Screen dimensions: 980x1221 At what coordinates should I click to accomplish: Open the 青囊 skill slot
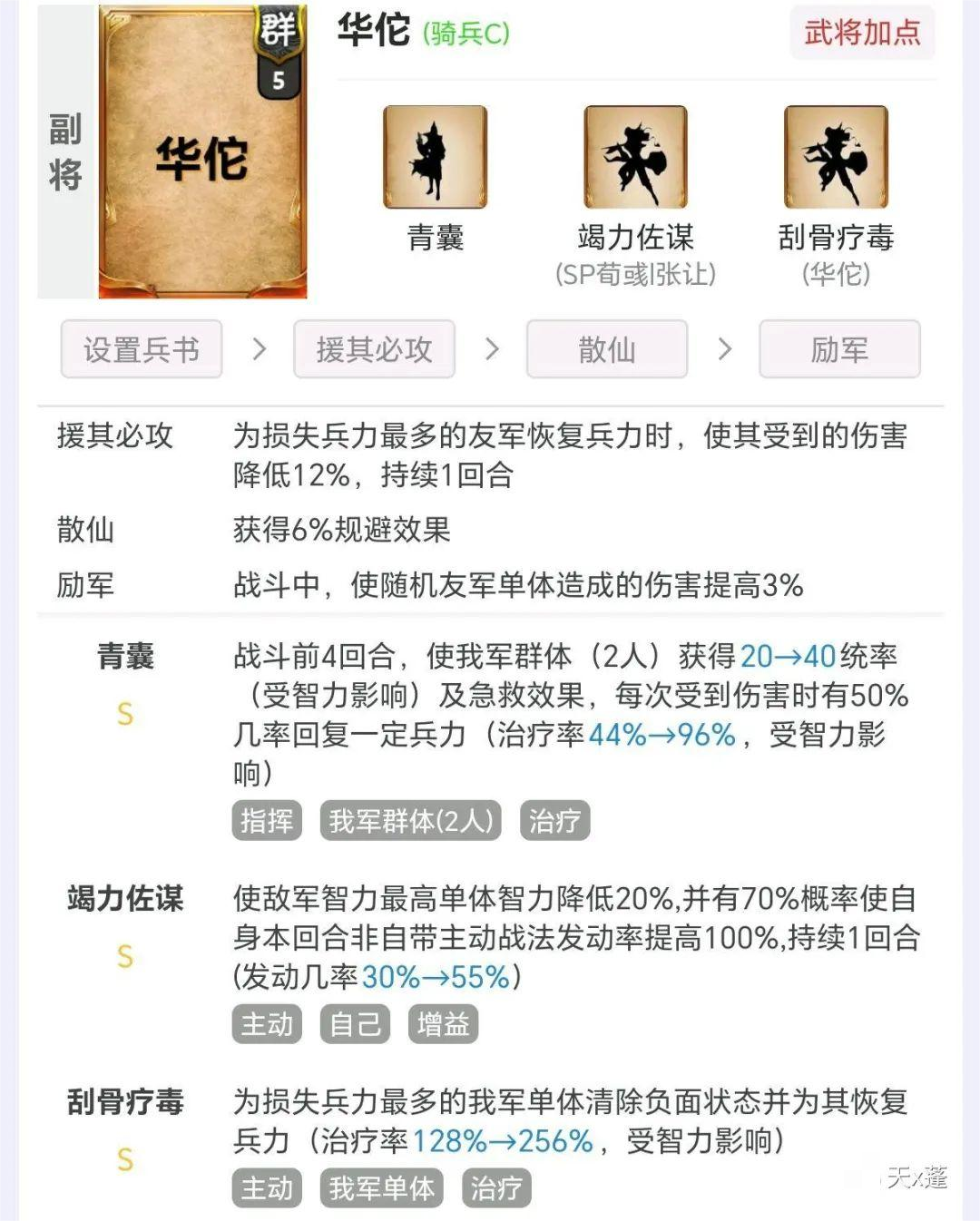[x=436, y=157]
